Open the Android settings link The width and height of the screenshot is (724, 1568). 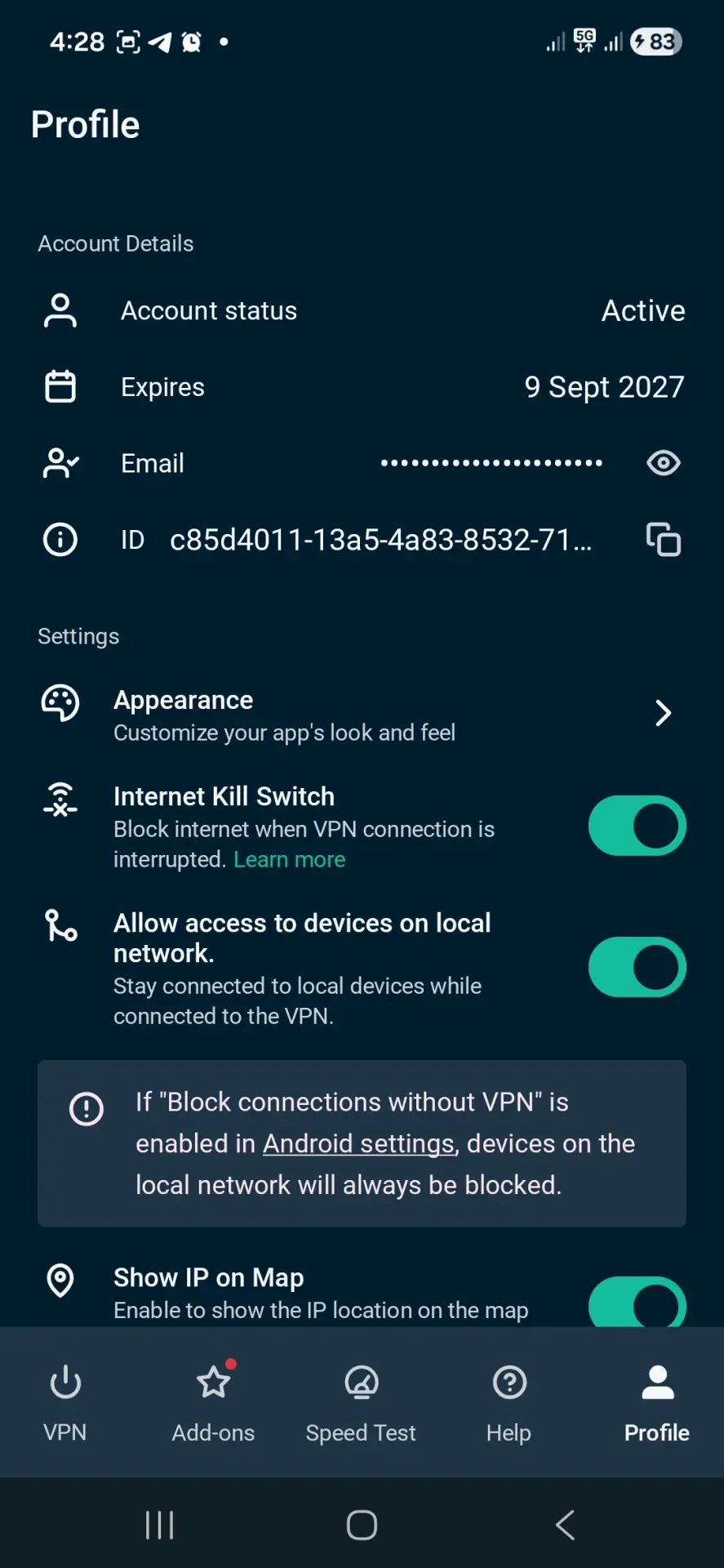[359, 1144]
